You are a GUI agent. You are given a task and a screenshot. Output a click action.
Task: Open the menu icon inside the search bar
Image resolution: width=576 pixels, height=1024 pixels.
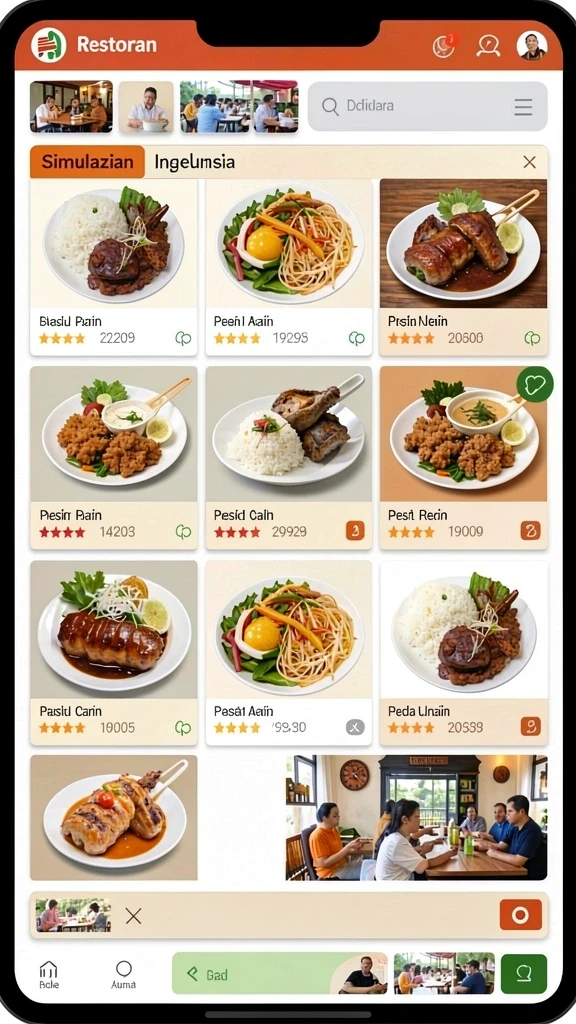tap(523, 106)
